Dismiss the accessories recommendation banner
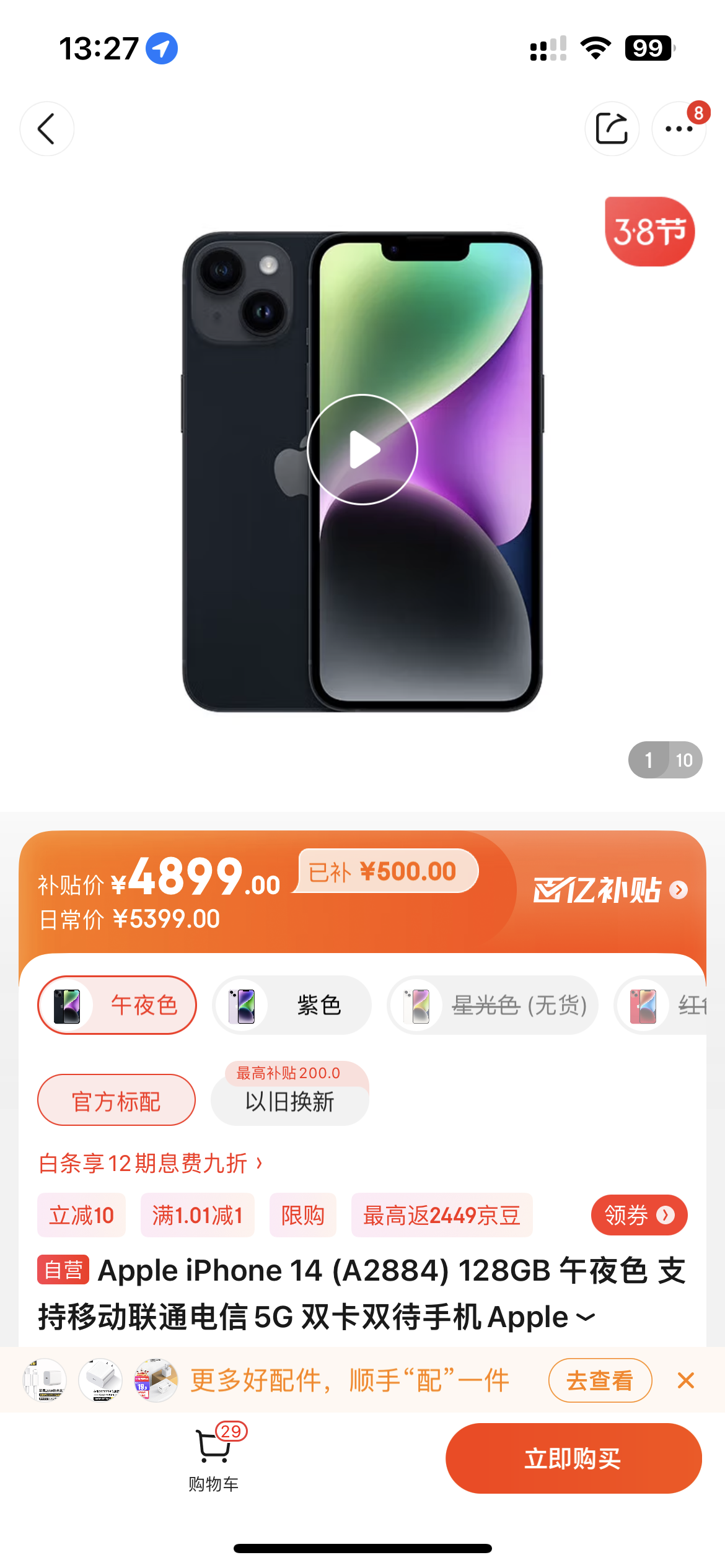Screen dimensions: 725x1568 [686, 1380]
